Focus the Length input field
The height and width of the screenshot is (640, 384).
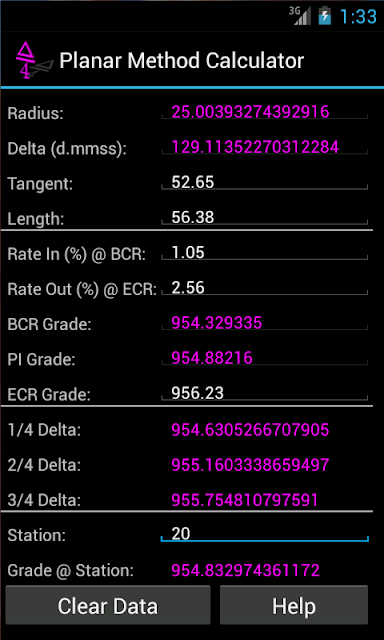tap(264, 218)
